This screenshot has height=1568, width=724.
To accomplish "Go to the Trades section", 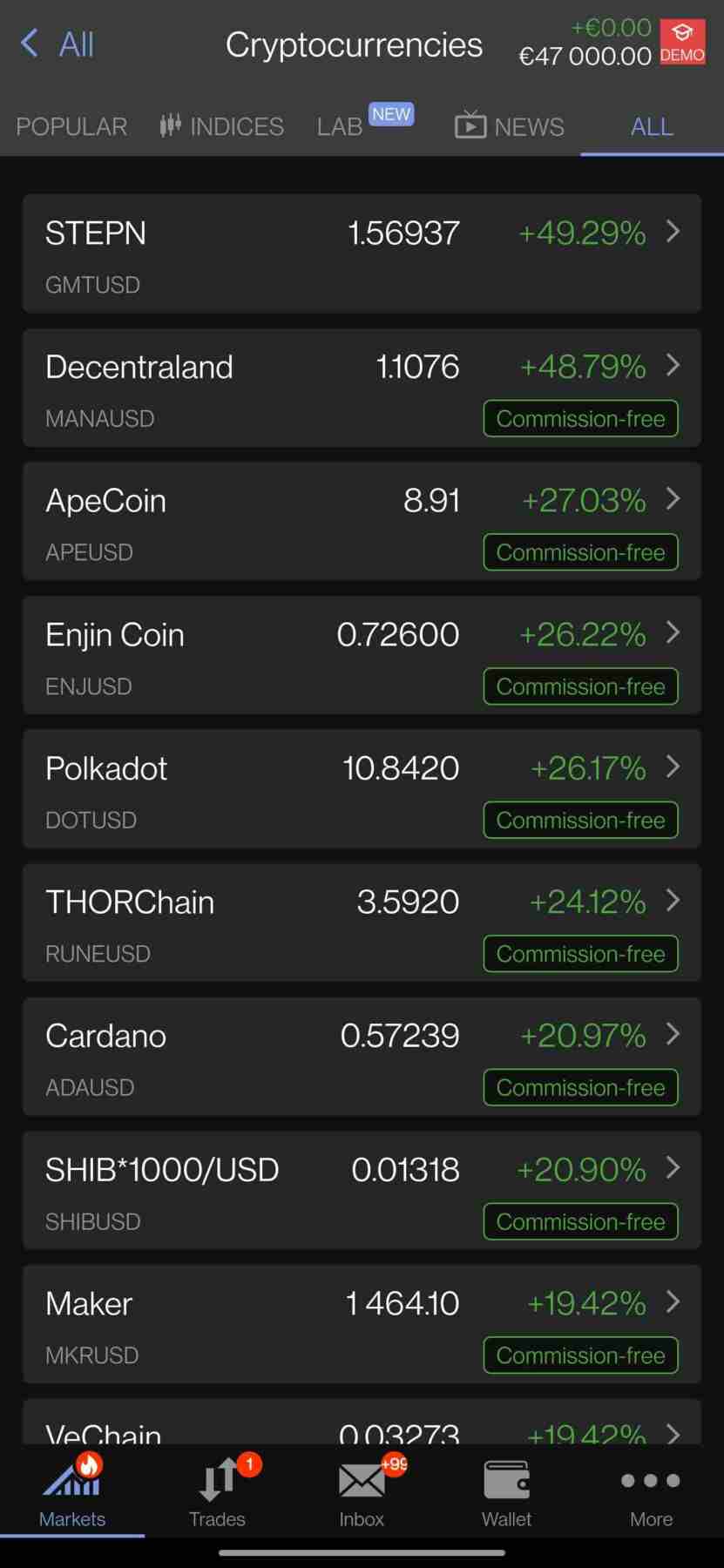I will coord(217,1491).
